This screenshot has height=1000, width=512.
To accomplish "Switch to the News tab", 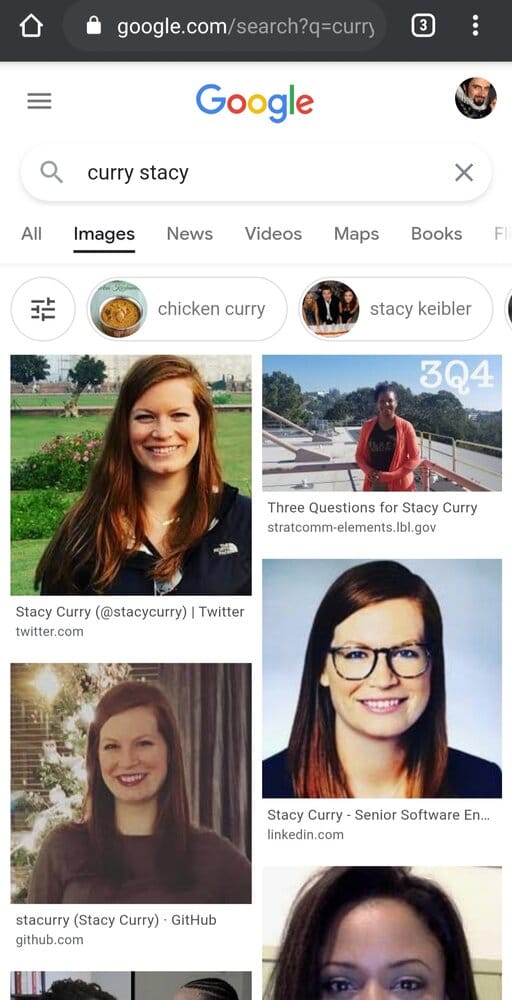I will [x=189, y=234].
